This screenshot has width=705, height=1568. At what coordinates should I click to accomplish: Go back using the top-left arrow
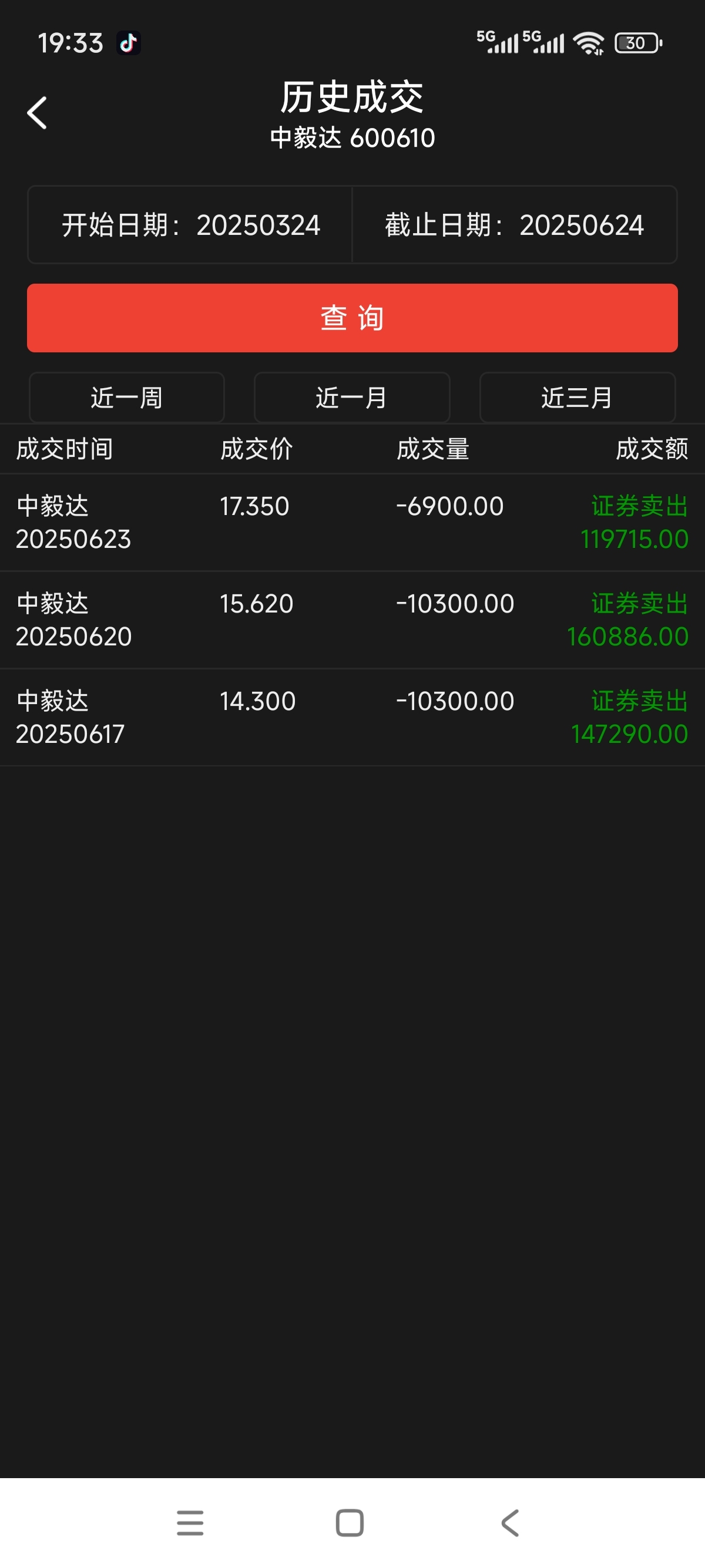pos(37,113)
